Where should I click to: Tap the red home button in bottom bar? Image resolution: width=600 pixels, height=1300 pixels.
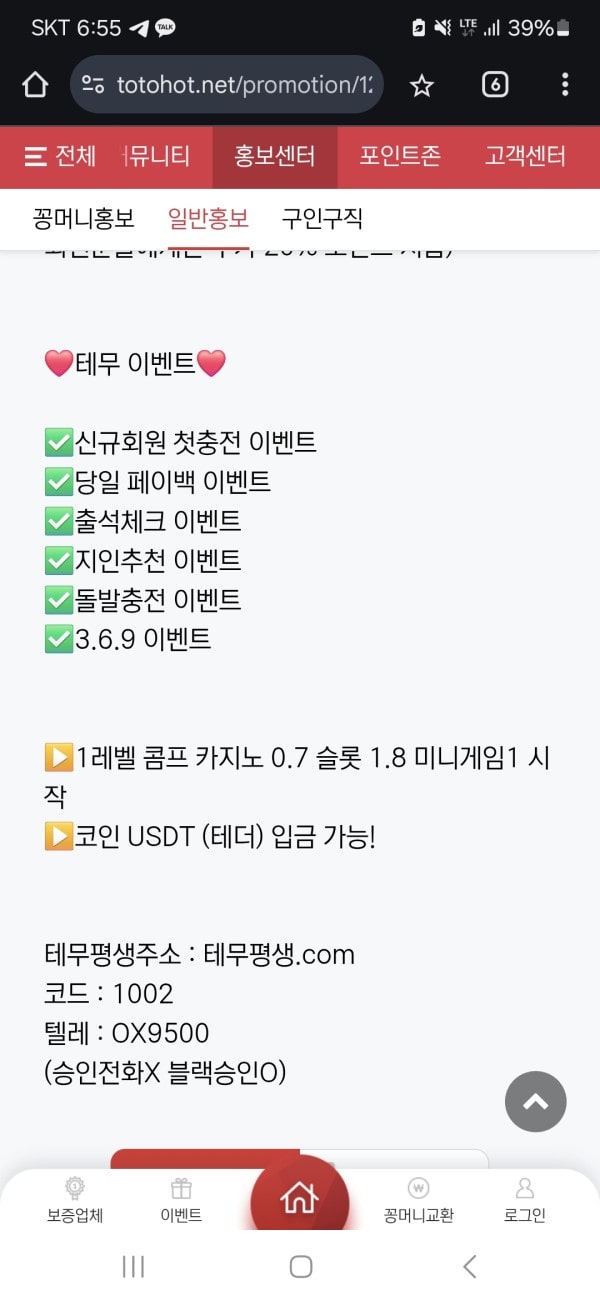click(299, 1199)
